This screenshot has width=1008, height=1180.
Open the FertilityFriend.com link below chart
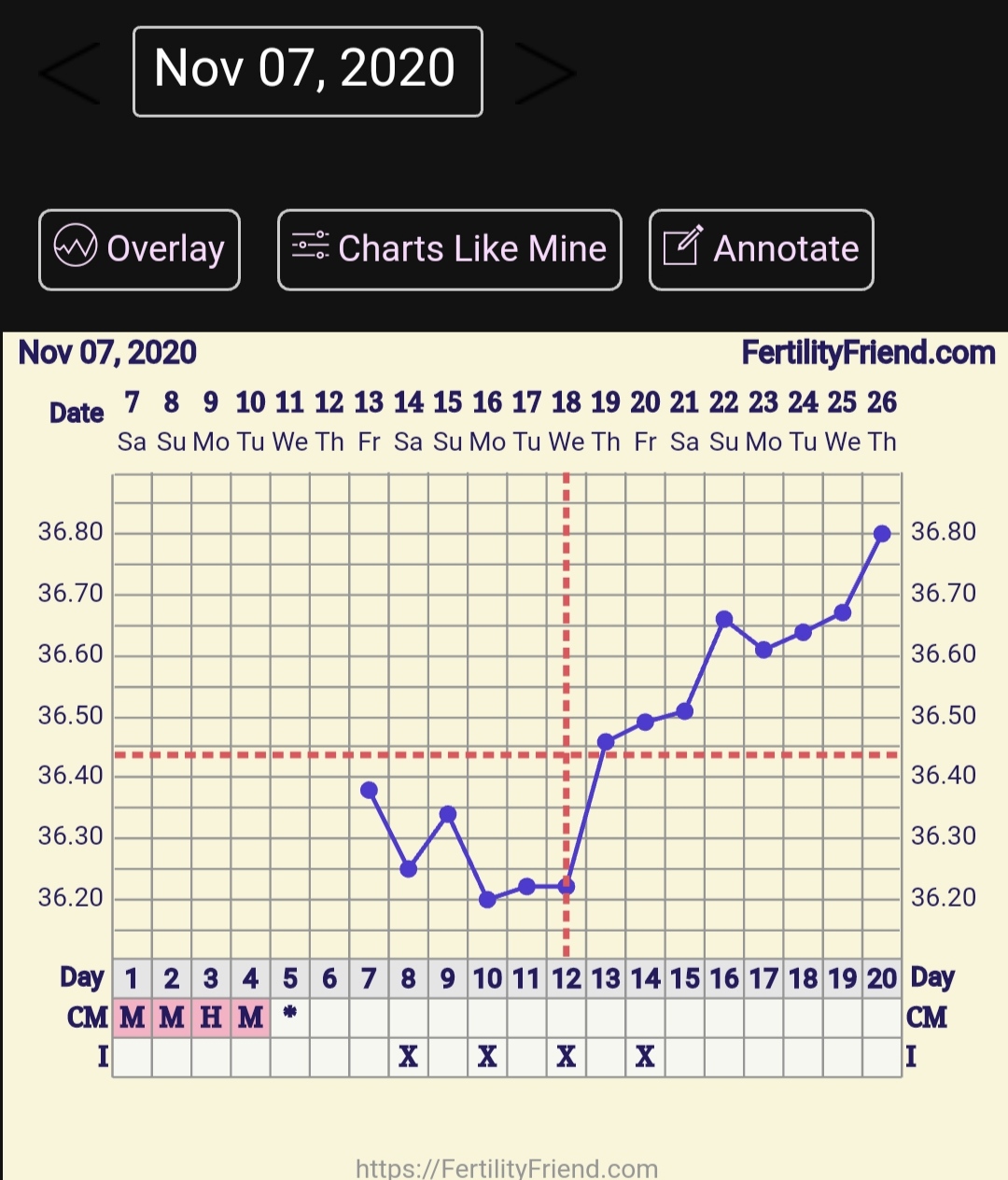point(507,1168)
